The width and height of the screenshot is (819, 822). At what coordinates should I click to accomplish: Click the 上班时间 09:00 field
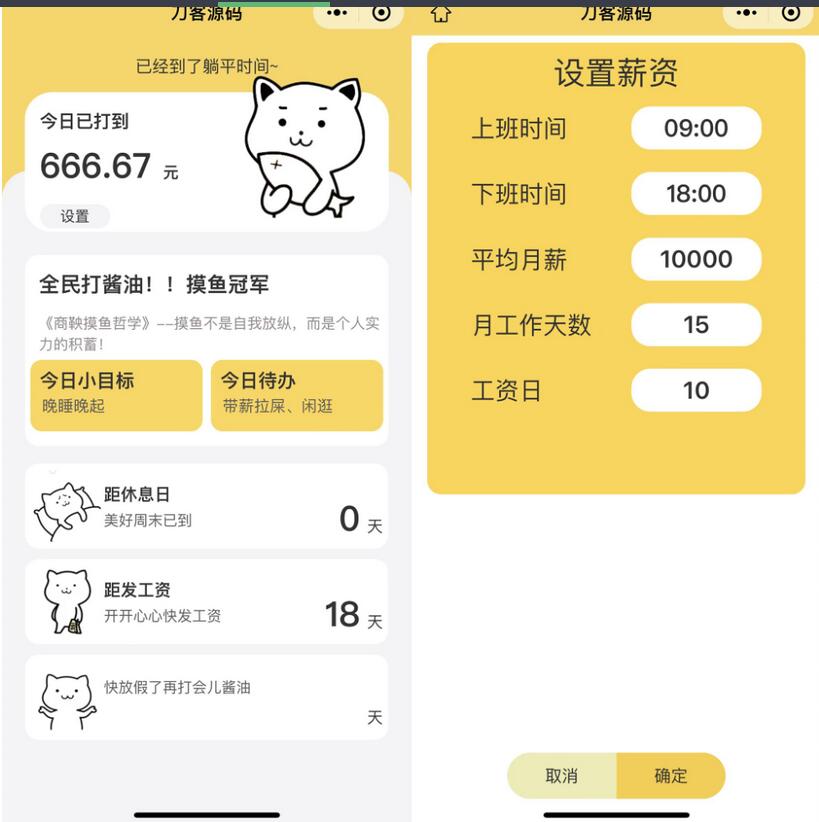coord(696,128)
